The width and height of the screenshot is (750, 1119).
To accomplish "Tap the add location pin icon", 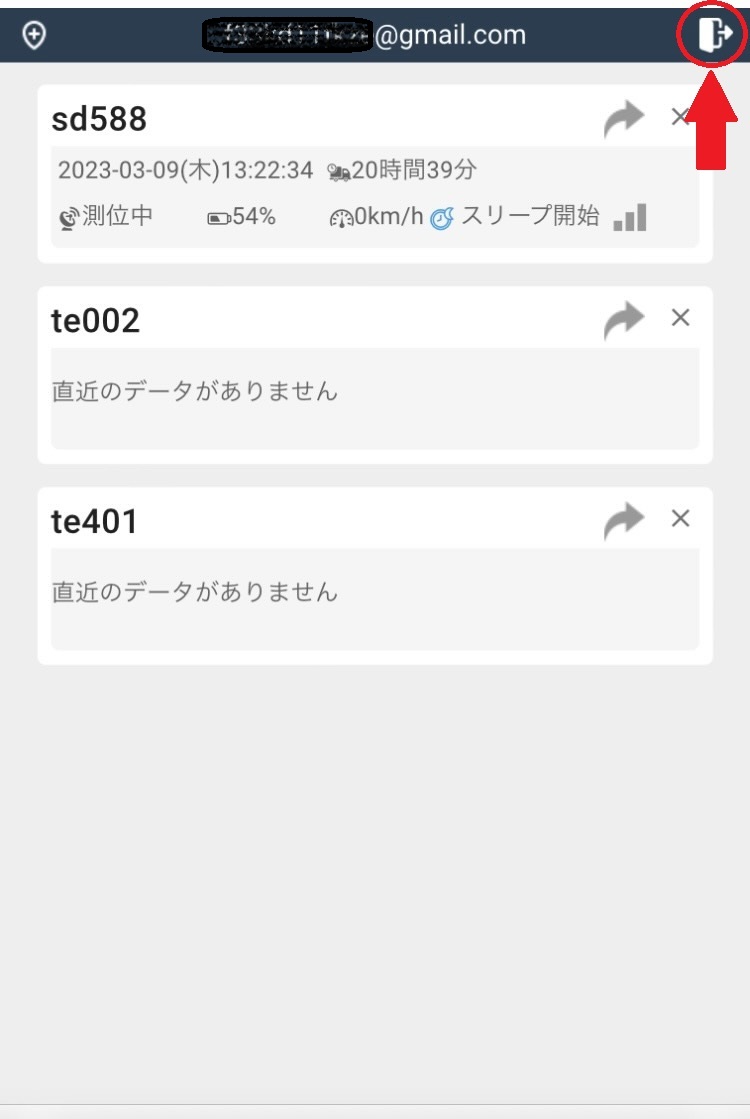I will [x=33, y=35].
